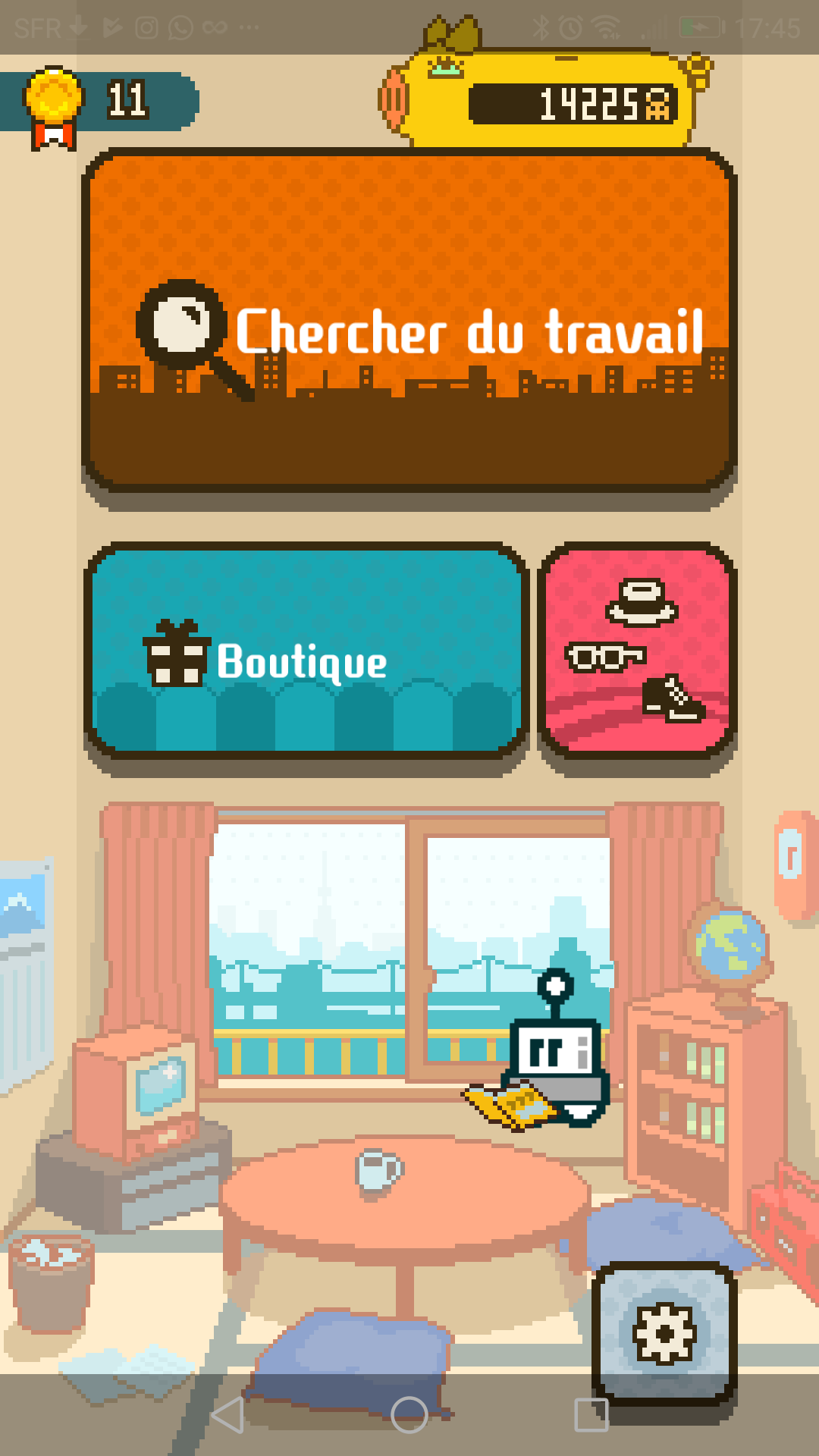Go back using the system back button
Screen dimensions: 819x1456
[227, 1415]
